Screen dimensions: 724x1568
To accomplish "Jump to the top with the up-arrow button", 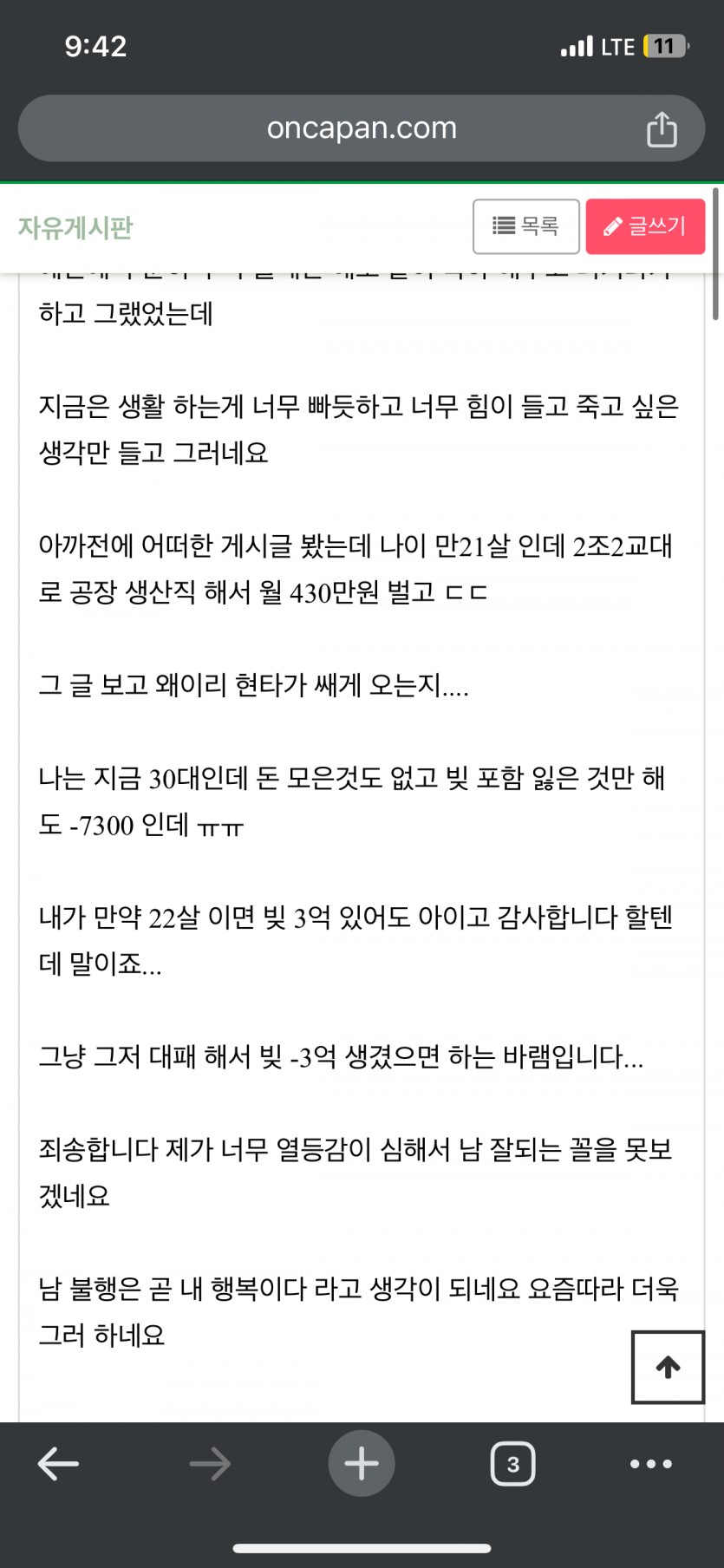I will [x=668, y=1367].
